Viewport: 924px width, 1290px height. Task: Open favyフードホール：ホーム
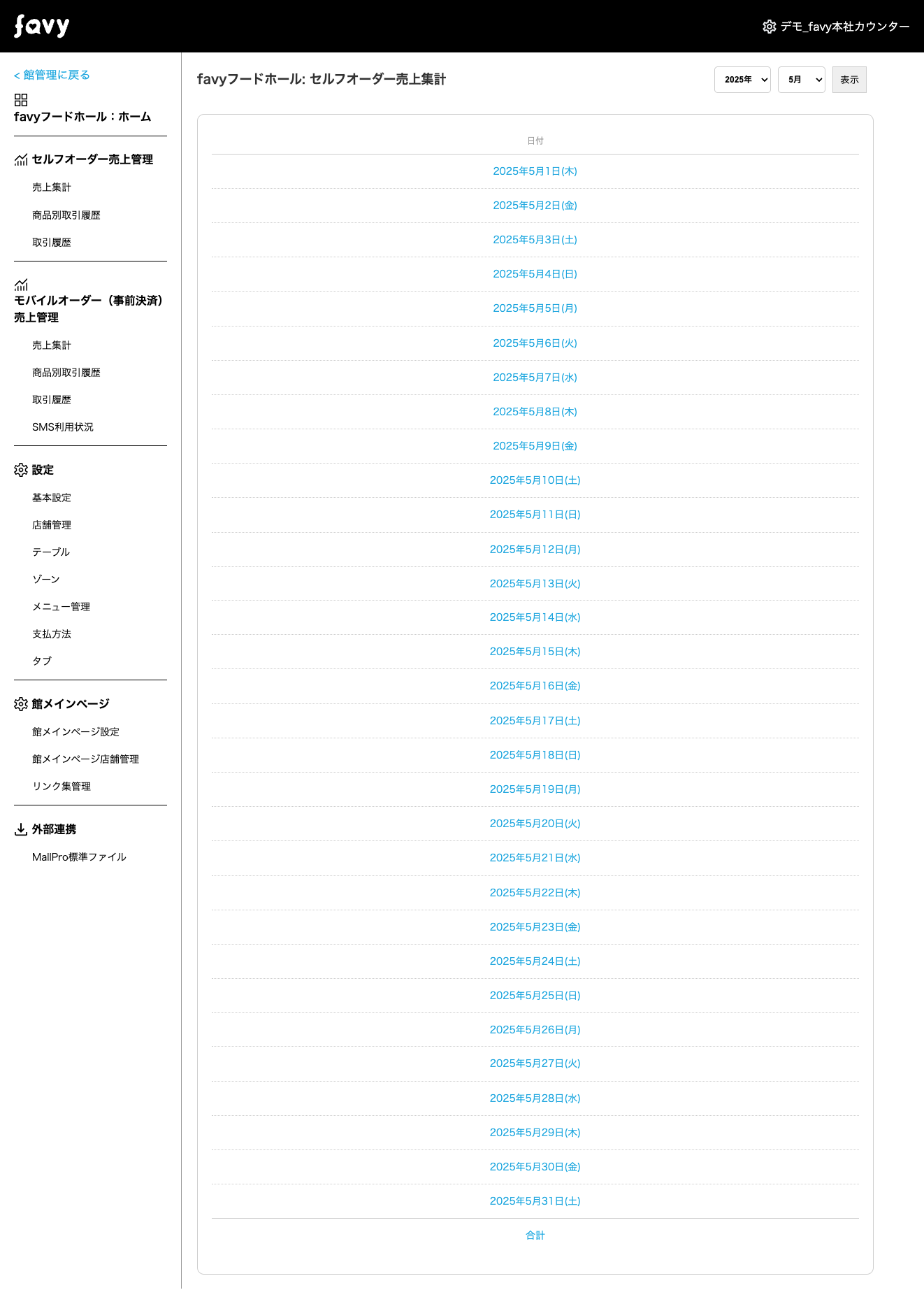pos(82,117)
